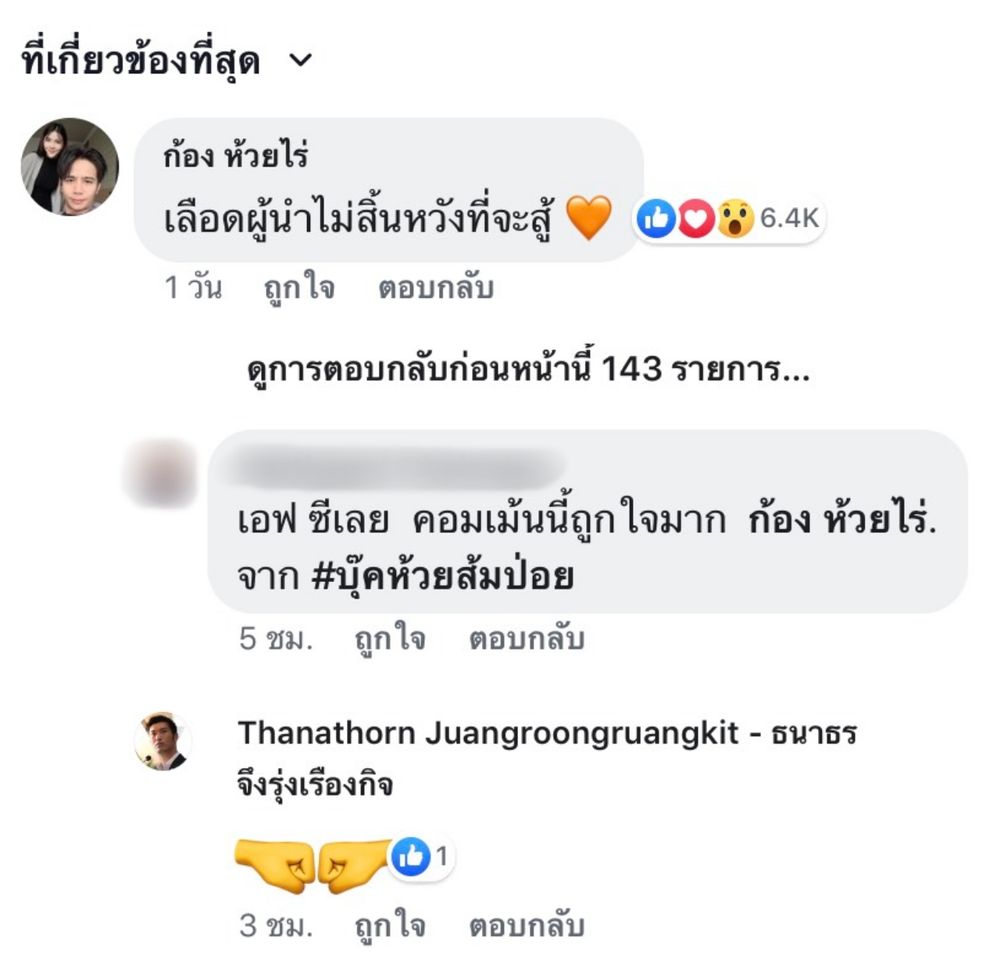Screen dimensions: 1000x961
Task: Like the reply posted 5 ชม. ago
Action: [x=390, y=639]
